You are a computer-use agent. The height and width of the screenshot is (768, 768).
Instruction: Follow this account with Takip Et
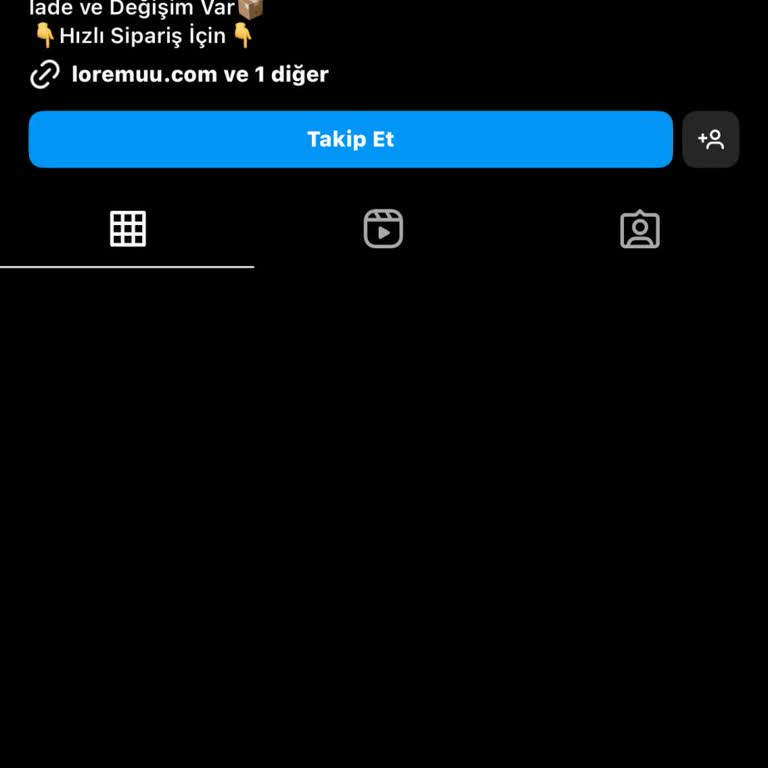350,139
